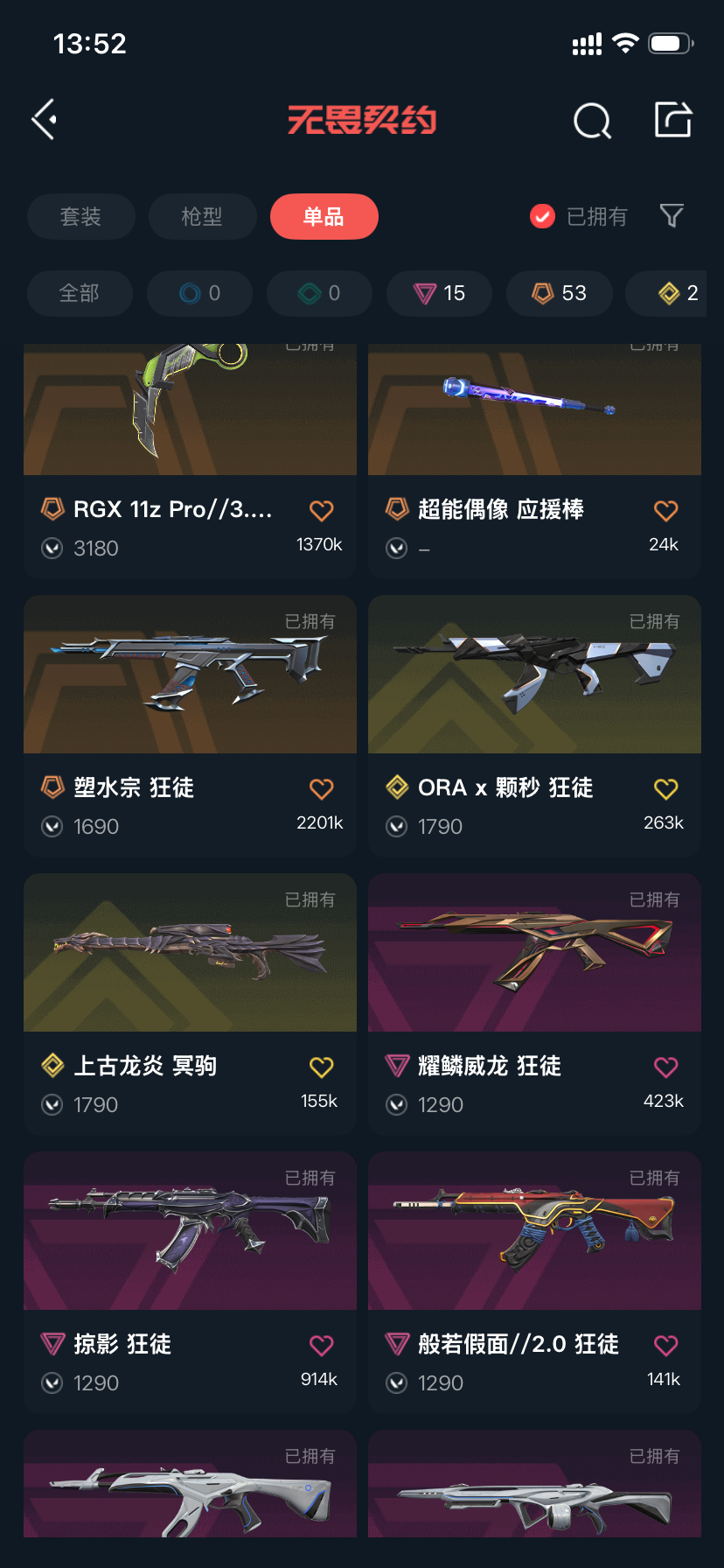
Task: Open the search icon
Action: 592,121
